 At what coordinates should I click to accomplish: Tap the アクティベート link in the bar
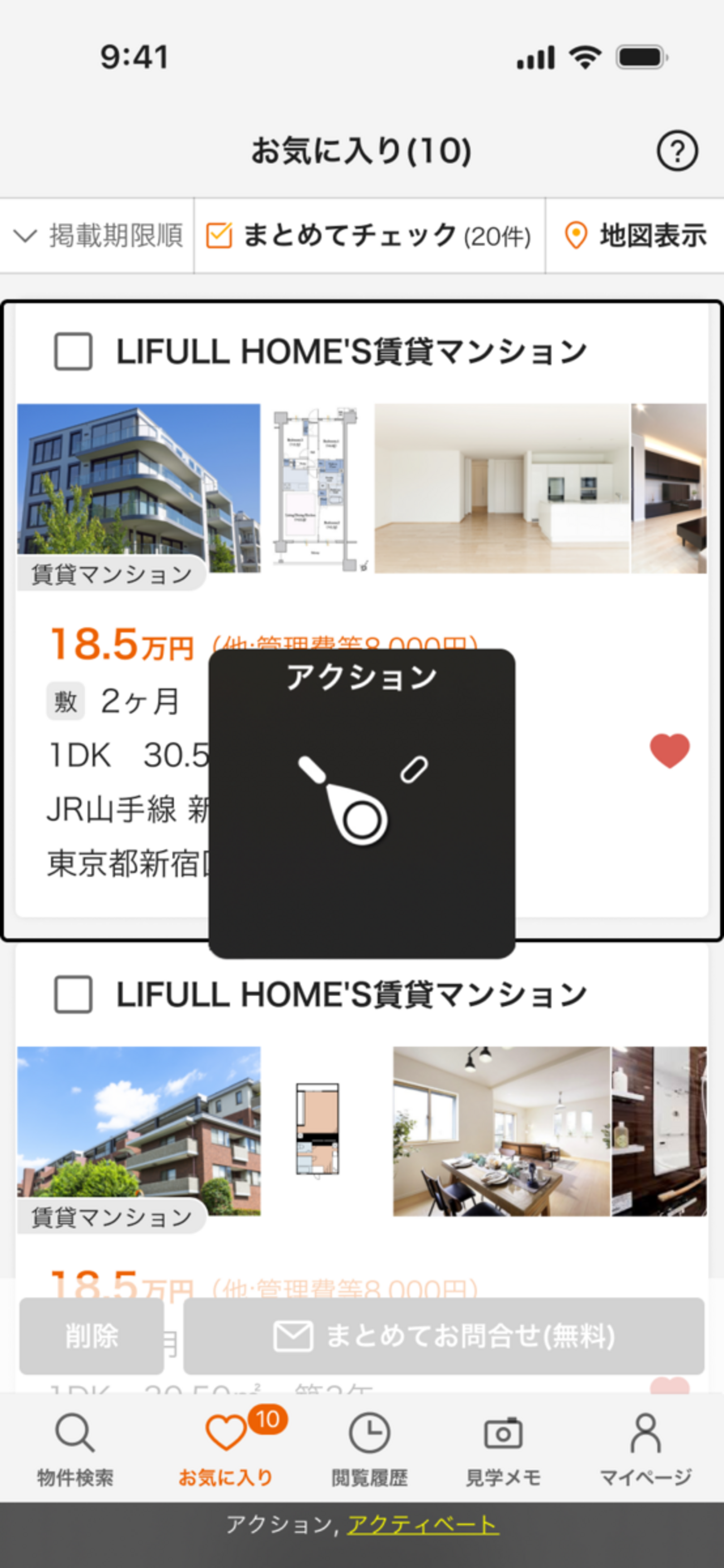423,1525
